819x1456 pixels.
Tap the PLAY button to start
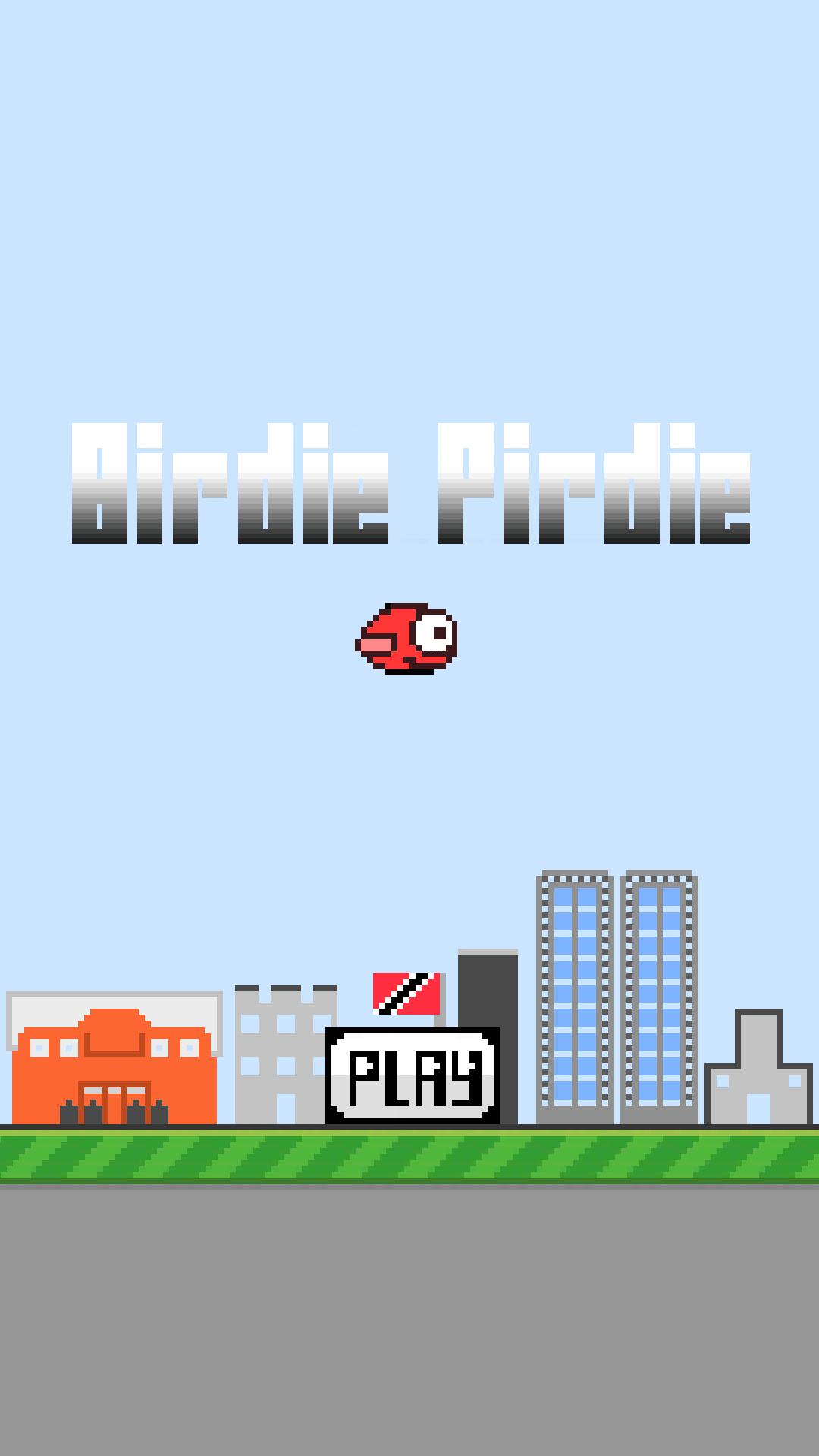[x=413, y=1075]
